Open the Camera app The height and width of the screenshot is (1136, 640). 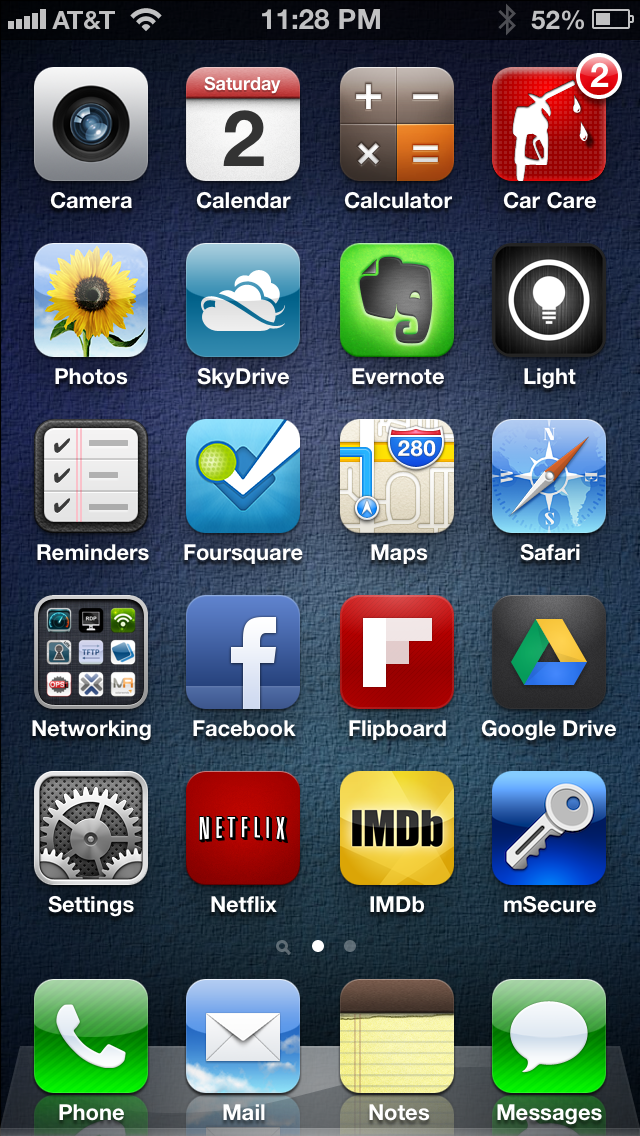[91, 124]
